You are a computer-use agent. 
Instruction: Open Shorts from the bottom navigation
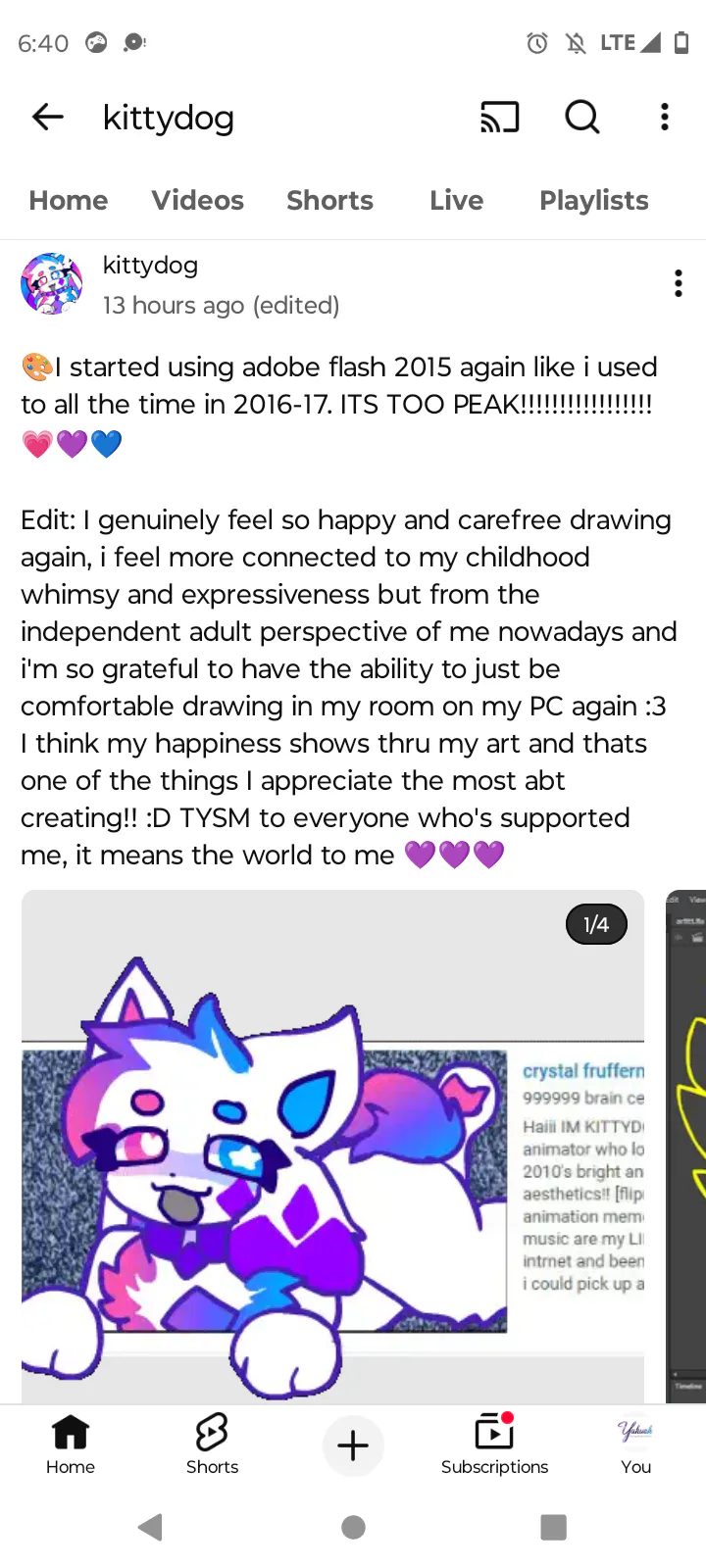(x=212, y=1445)
